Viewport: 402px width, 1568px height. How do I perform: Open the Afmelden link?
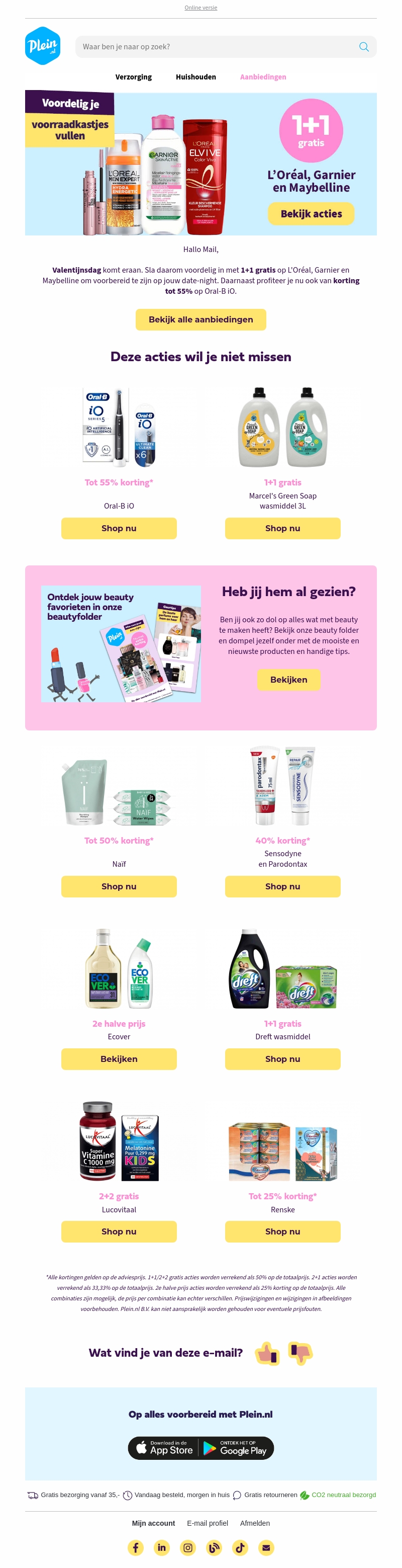click(x=254, y=1523)
